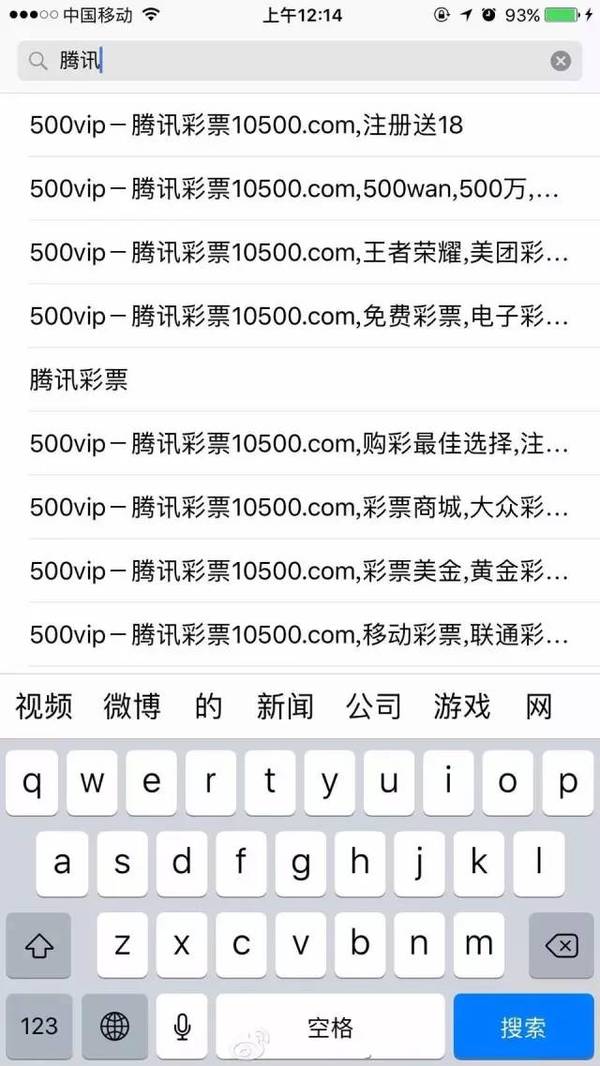600x1066 pixels.
Task: Choose the suggestion mentioning 王者荣耀
Action: coord(300,253)
